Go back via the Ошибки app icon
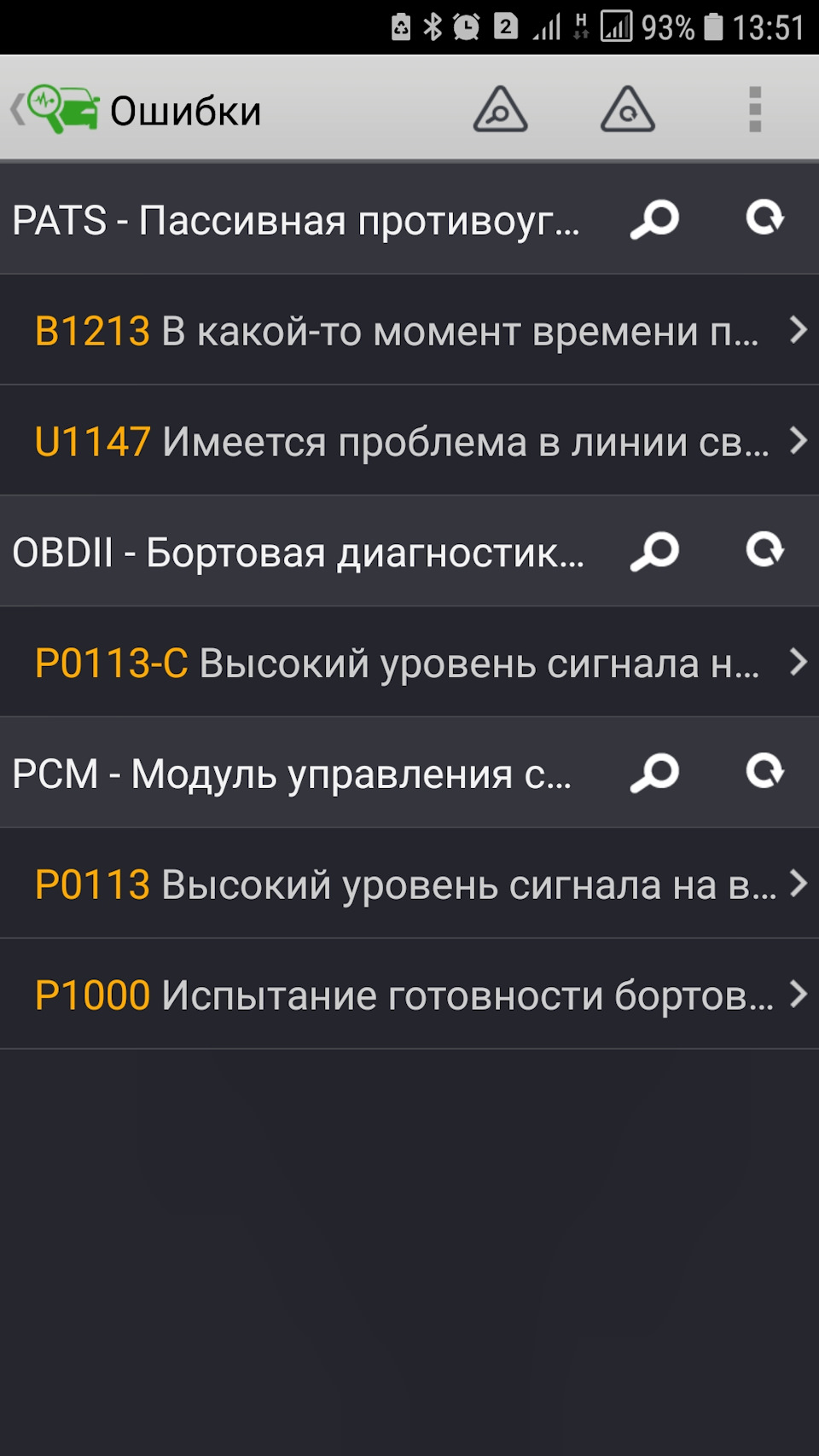819x1456 pixels. point(55,109)
